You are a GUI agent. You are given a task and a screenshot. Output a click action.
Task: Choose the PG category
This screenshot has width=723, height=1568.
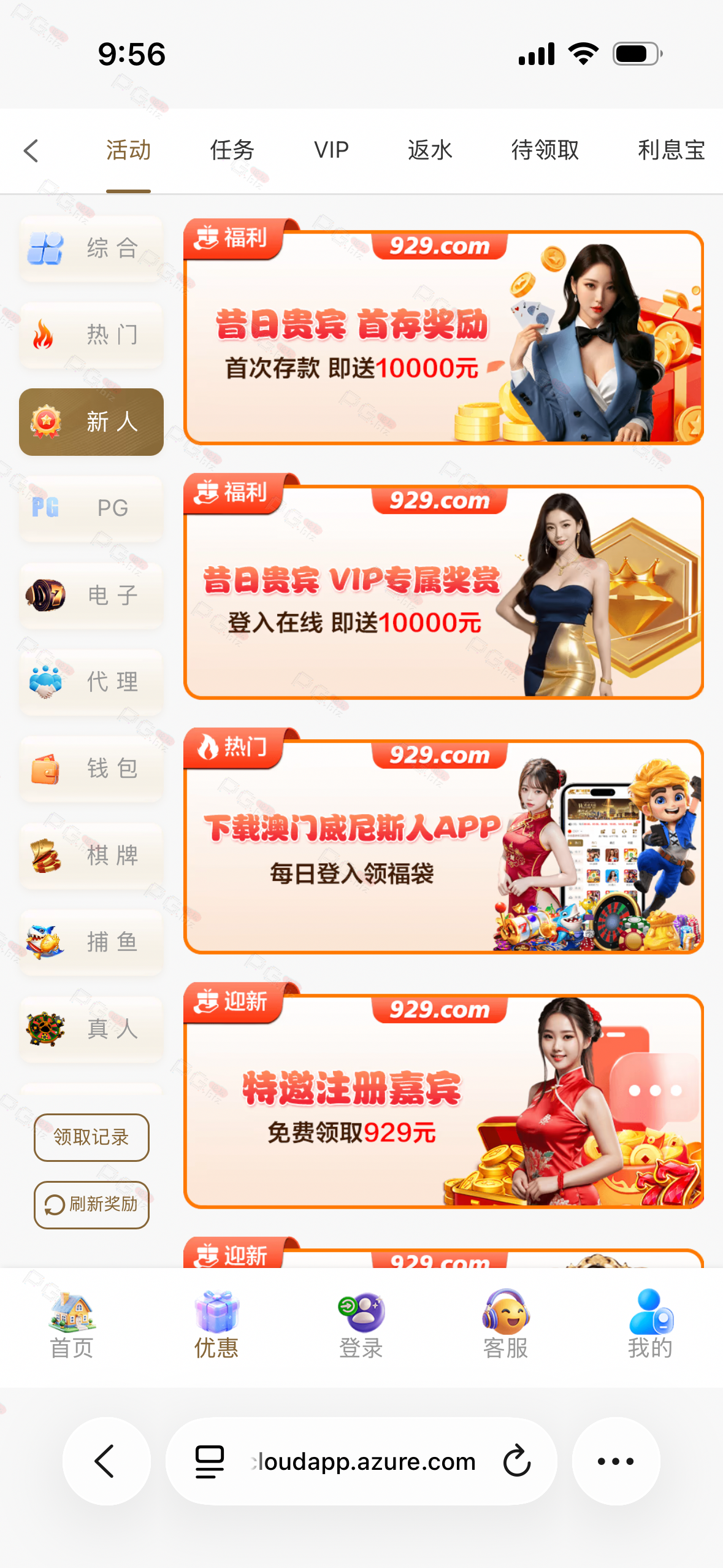point(91,508)
